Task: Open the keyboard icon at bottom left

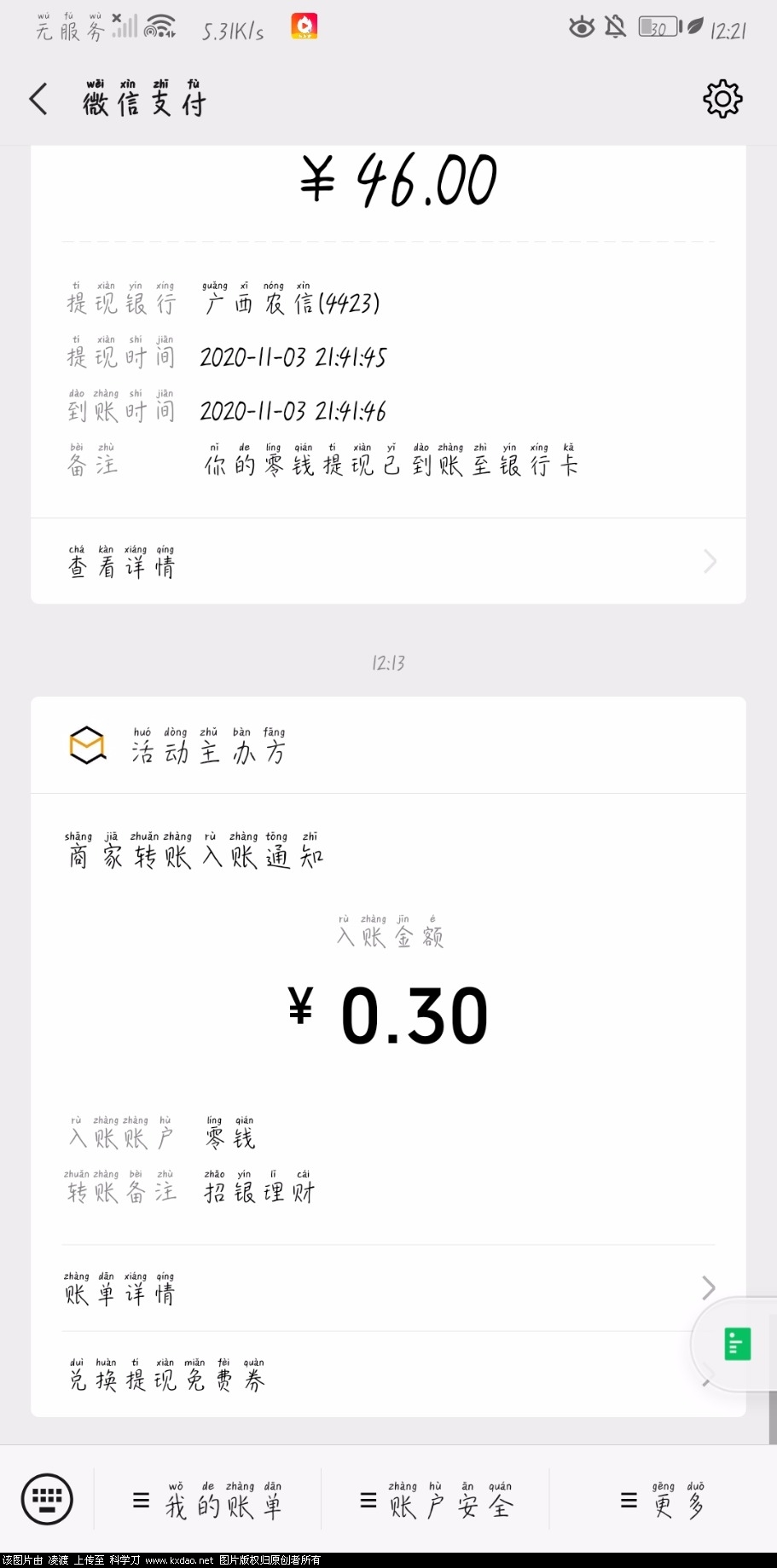Action: click(x=49, y=1499)
